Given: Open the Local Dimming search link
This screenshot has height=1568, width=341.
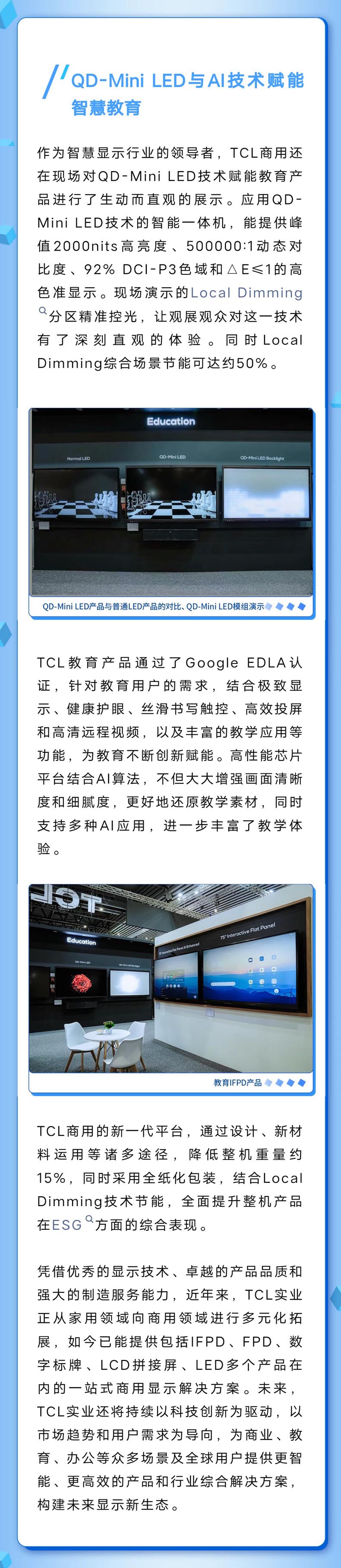Looking at the screenshot, I should coord(246,293).
